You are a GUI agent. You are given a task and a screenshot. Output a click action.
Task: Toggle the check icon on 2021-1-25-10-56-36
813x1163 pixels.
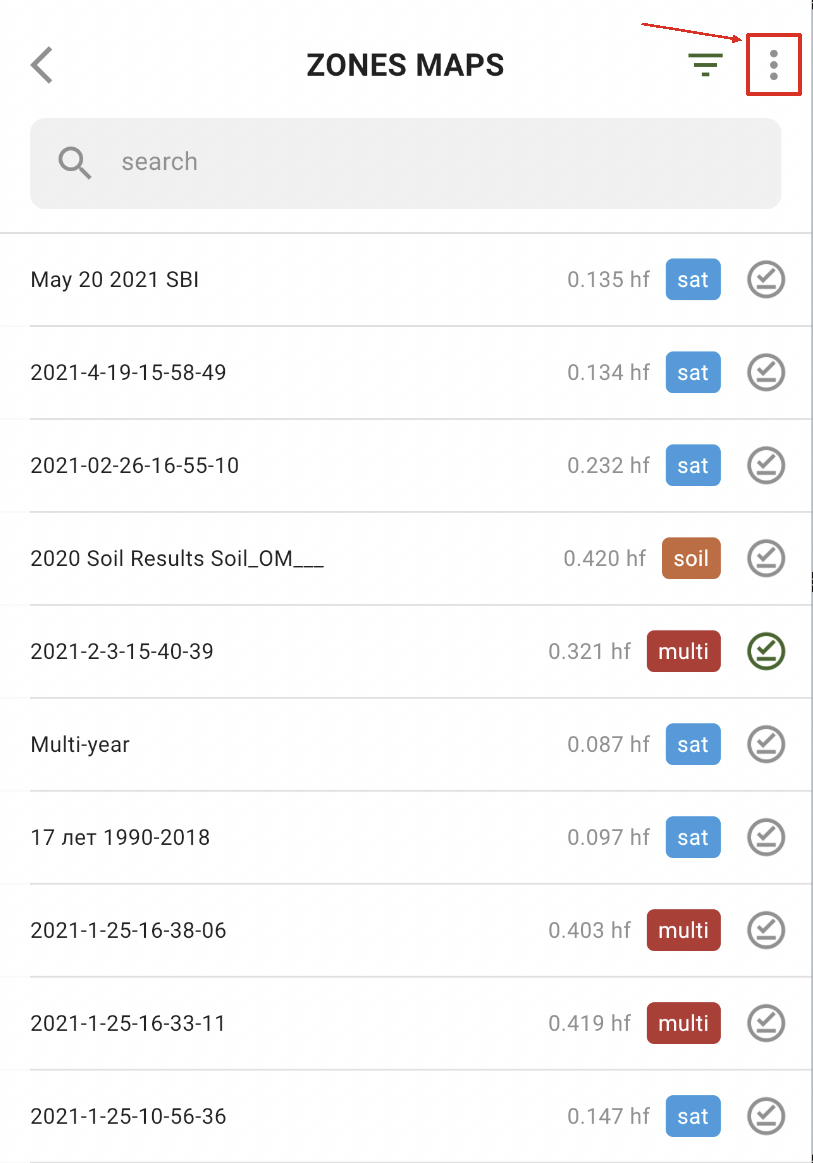pyautogui.click(x=766, y=1117)
